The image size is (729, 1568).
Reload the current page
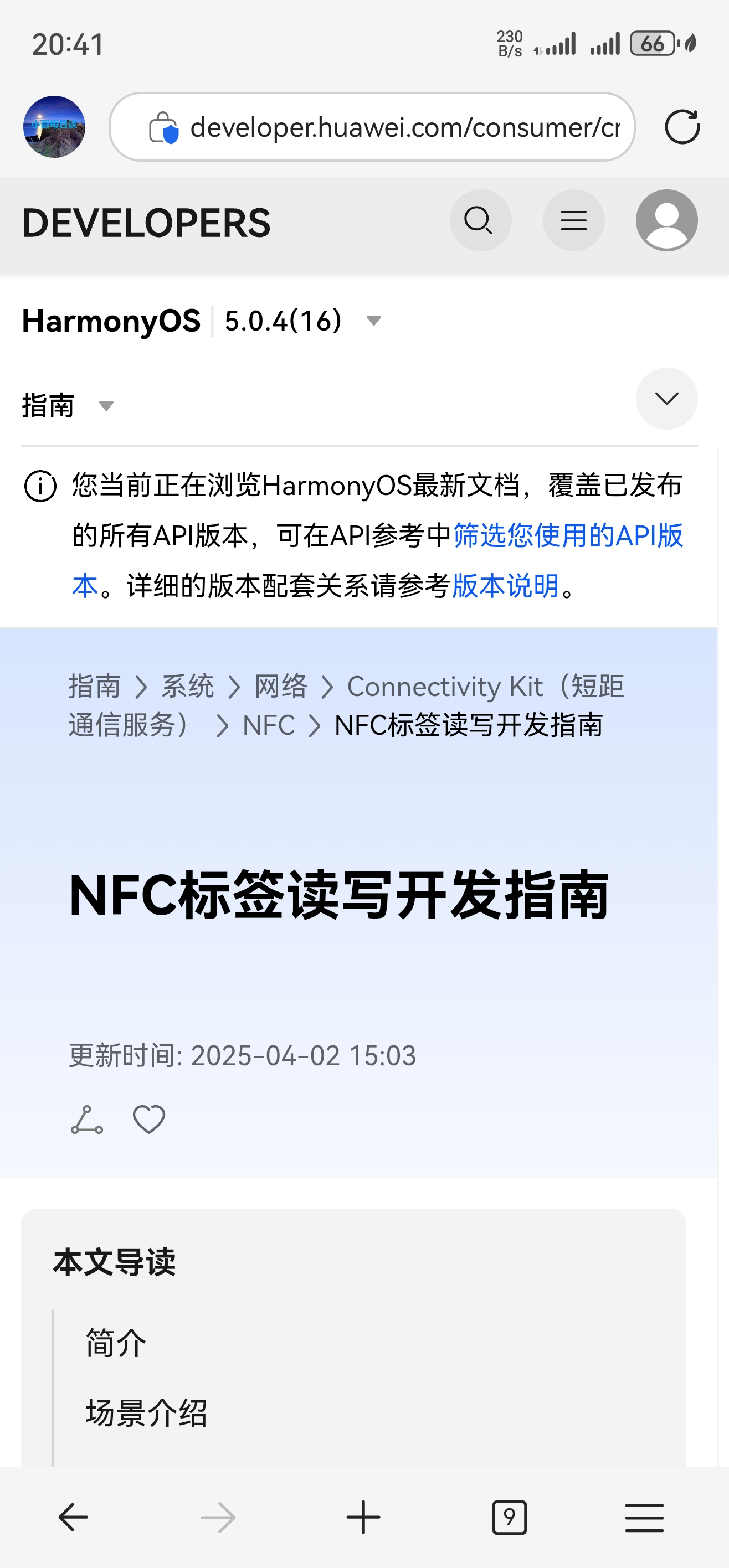pos(681,127)
